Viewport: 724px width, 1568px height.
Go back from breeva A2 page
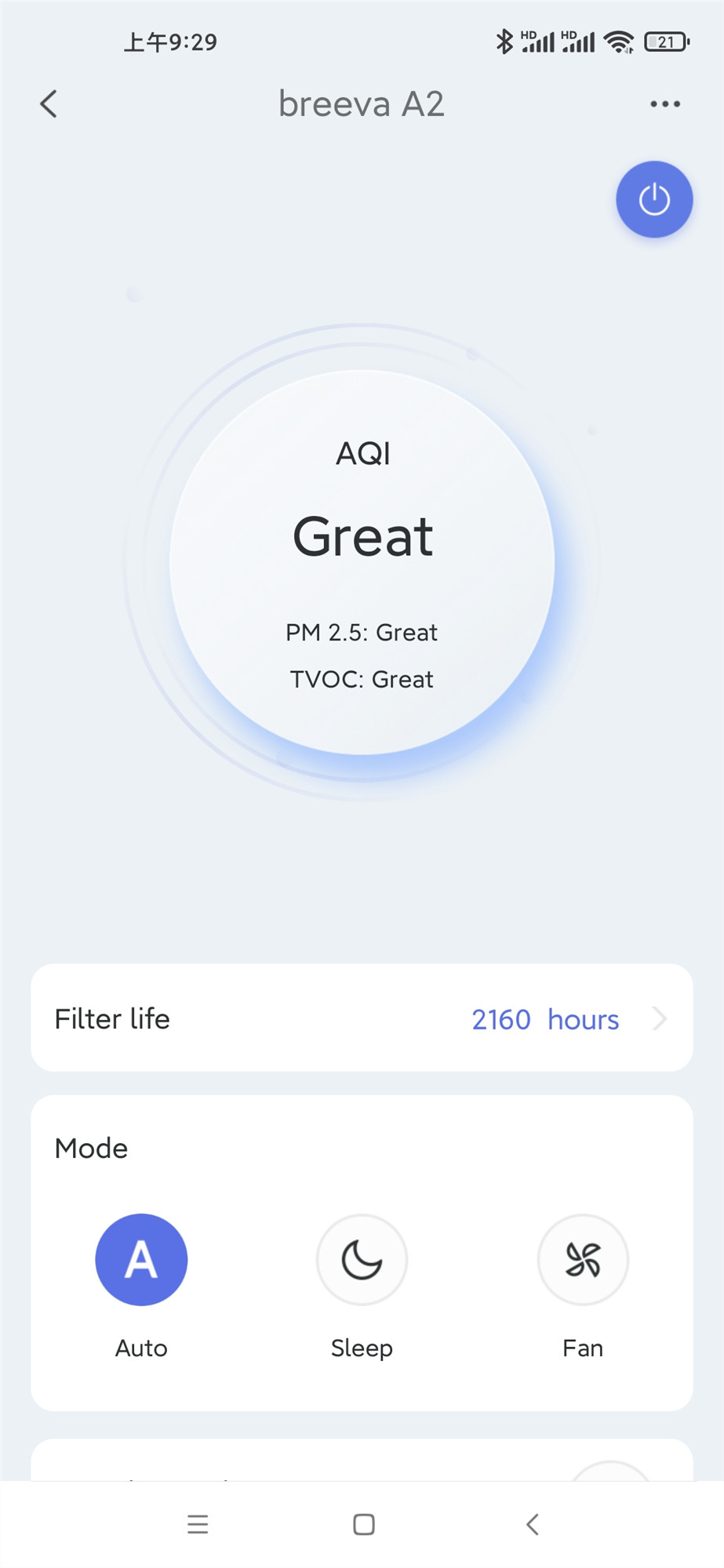coord(49,103)
